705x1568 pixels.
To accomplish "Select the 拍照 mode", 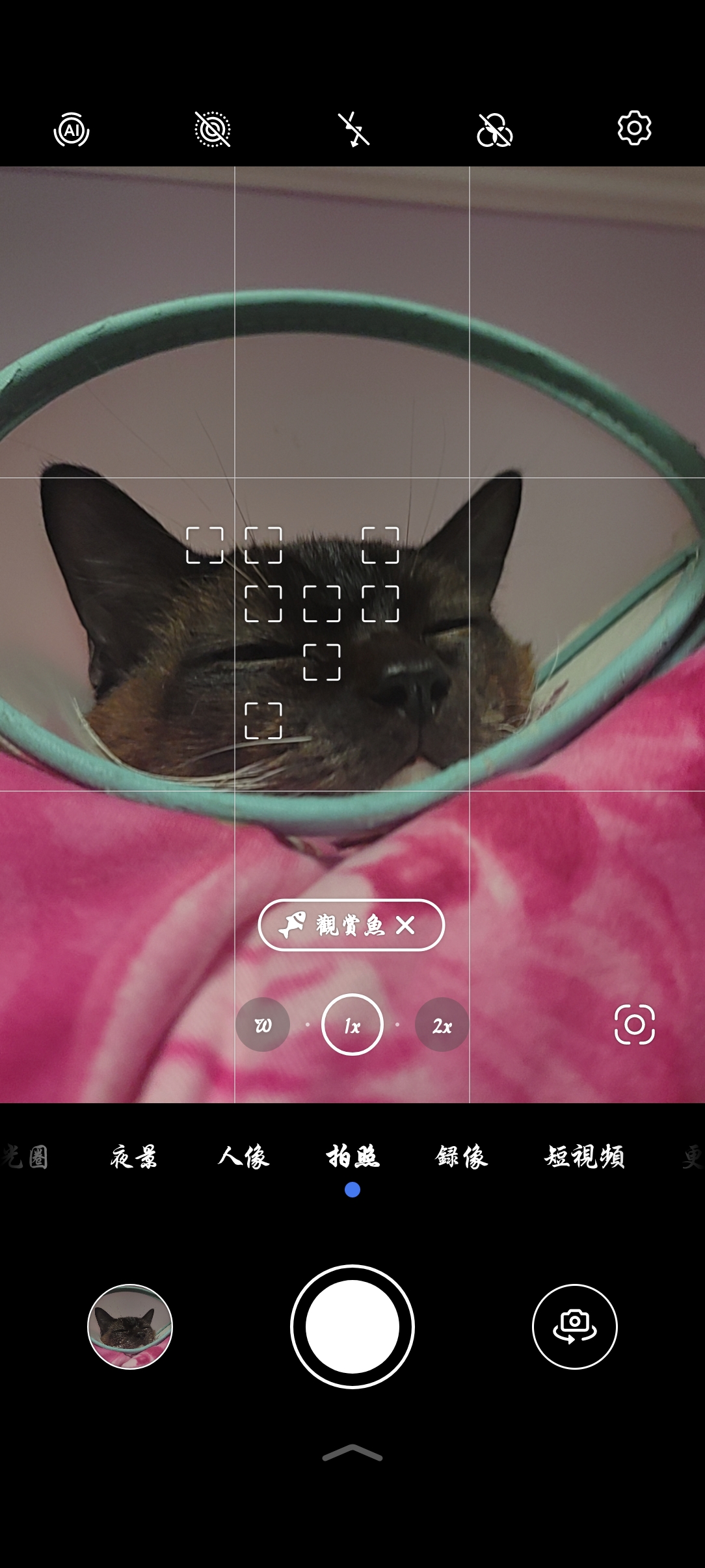I will [352, 1157].
